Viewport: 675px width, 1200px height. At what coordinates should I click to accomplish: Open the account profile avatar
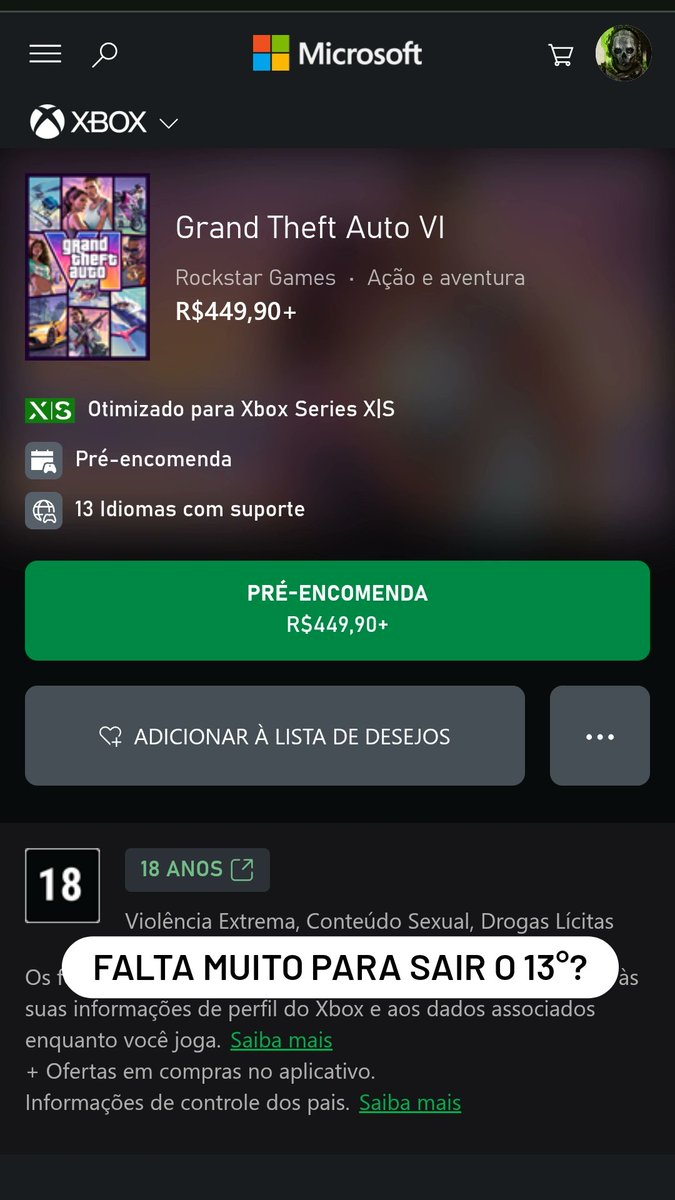623,54
